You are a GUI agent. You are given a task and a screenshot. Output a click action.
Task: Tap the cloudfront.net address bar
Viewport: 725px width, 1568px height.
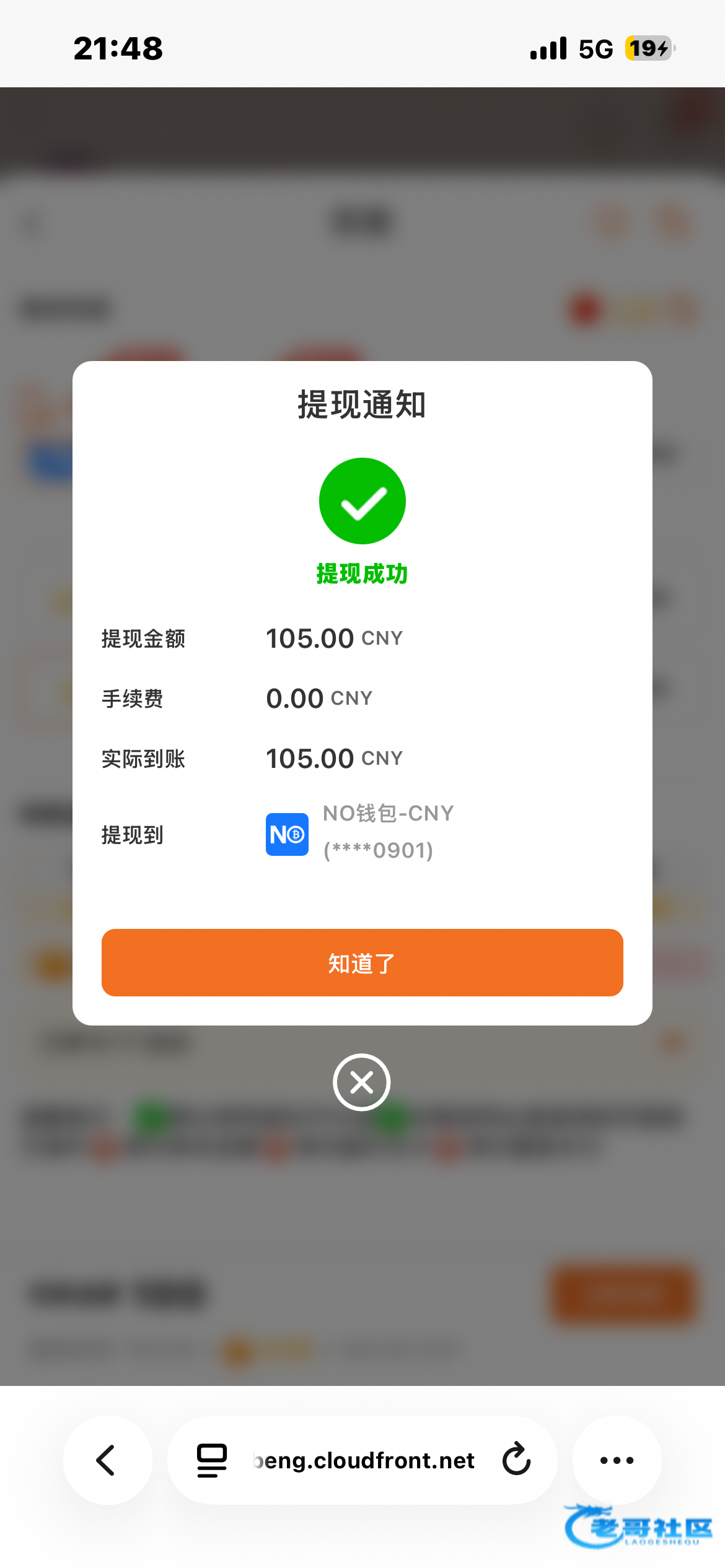point(362,1460)
